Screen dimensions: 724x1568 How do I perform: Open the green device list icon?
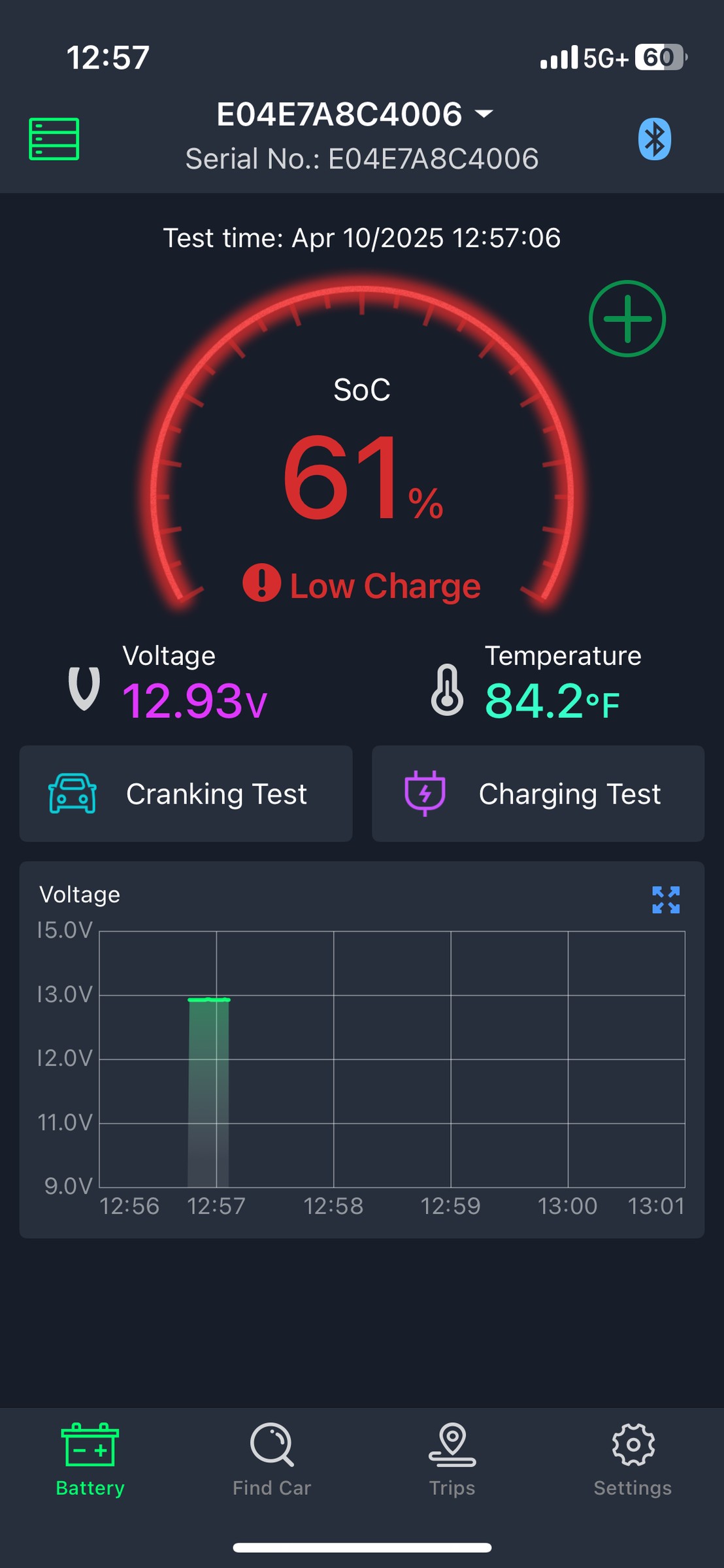[54, 139]
